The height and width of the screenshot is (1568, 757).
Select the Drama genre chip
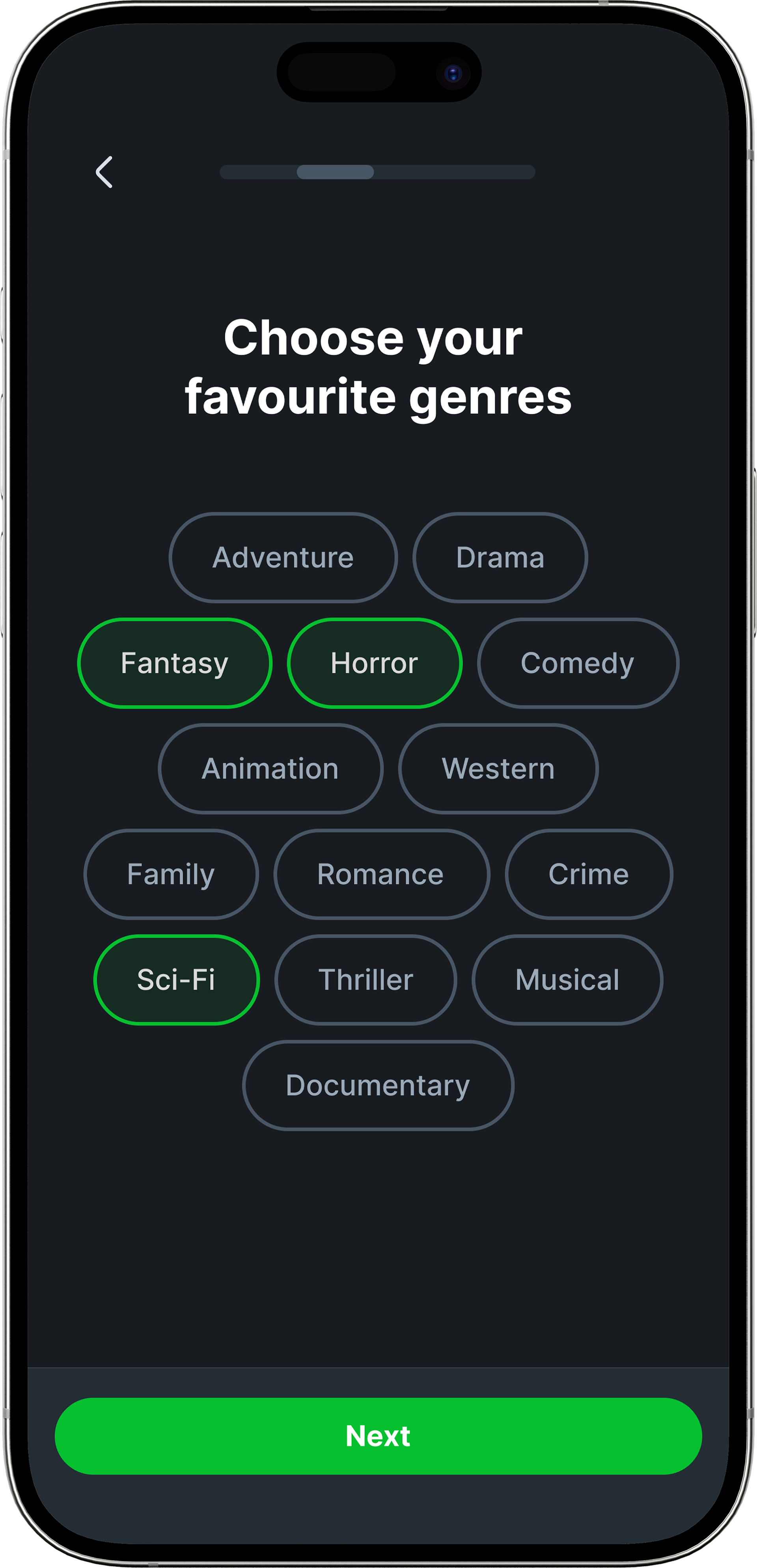[500, 558]
